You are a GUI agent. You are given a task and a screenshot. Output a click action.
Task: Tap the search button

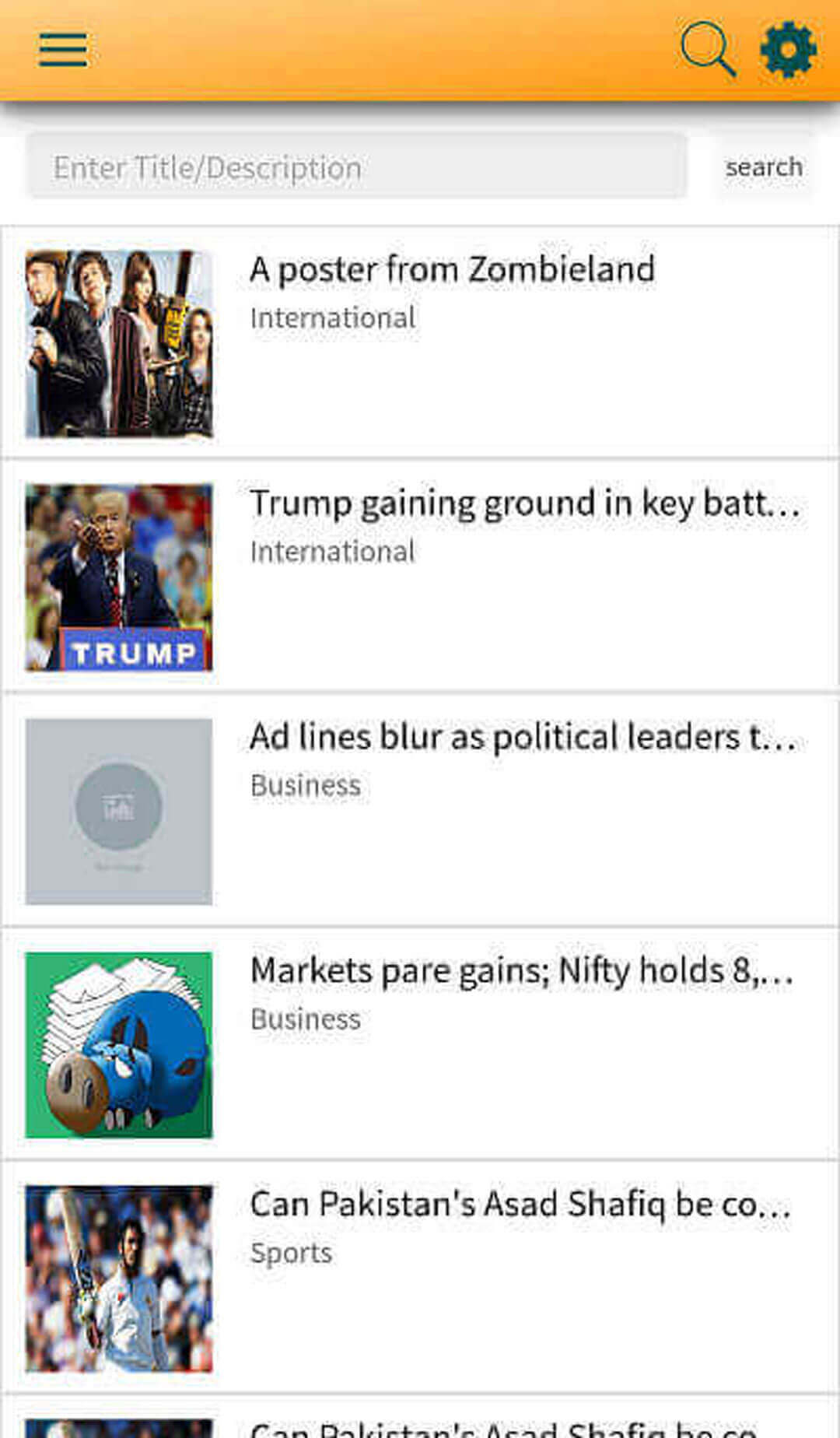click(x=764, y=167)
